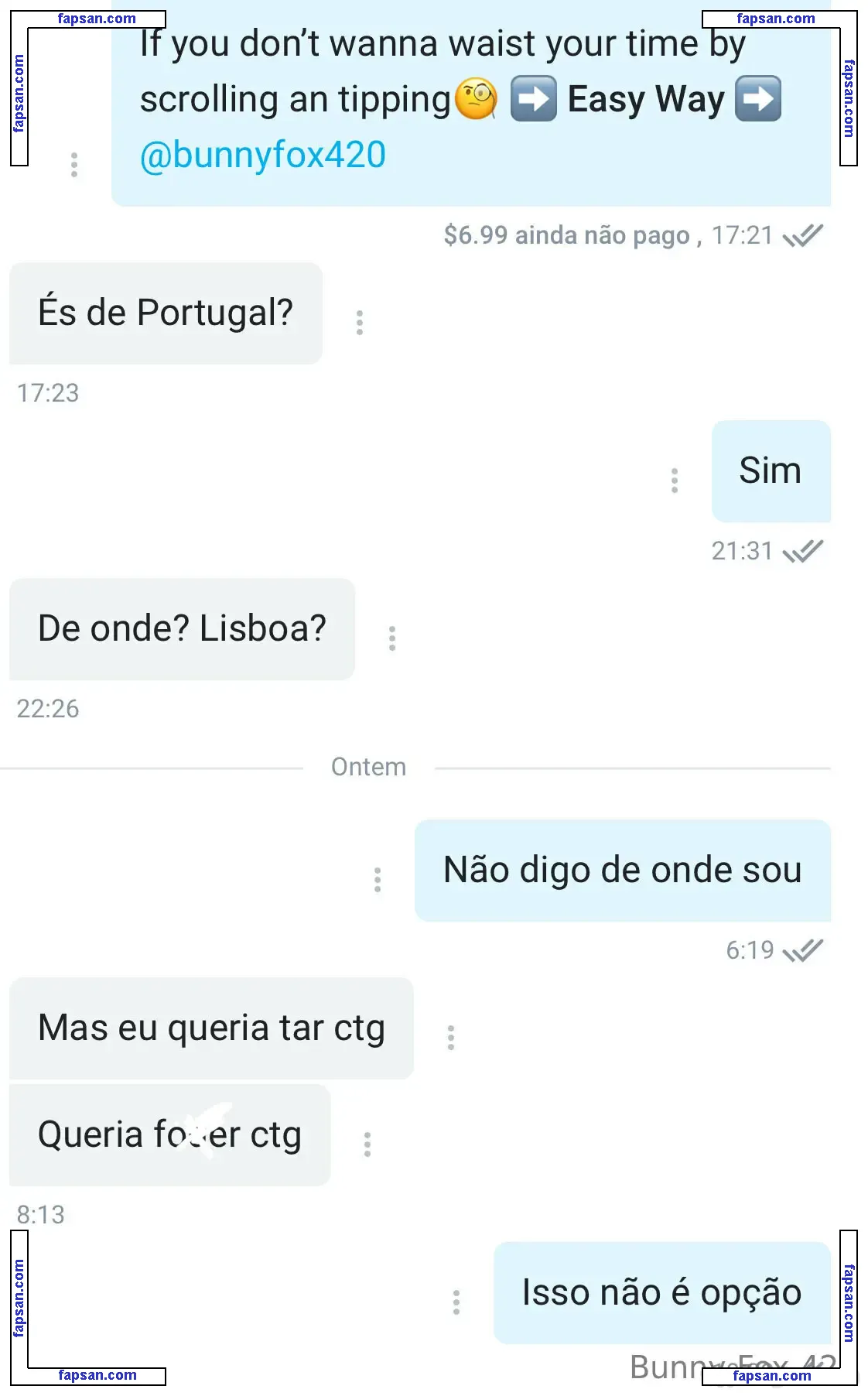The height and width of the screenshot is (1396, 868).
Task: Open options for 'És de Portugal?' message
Action: (360, 323)
